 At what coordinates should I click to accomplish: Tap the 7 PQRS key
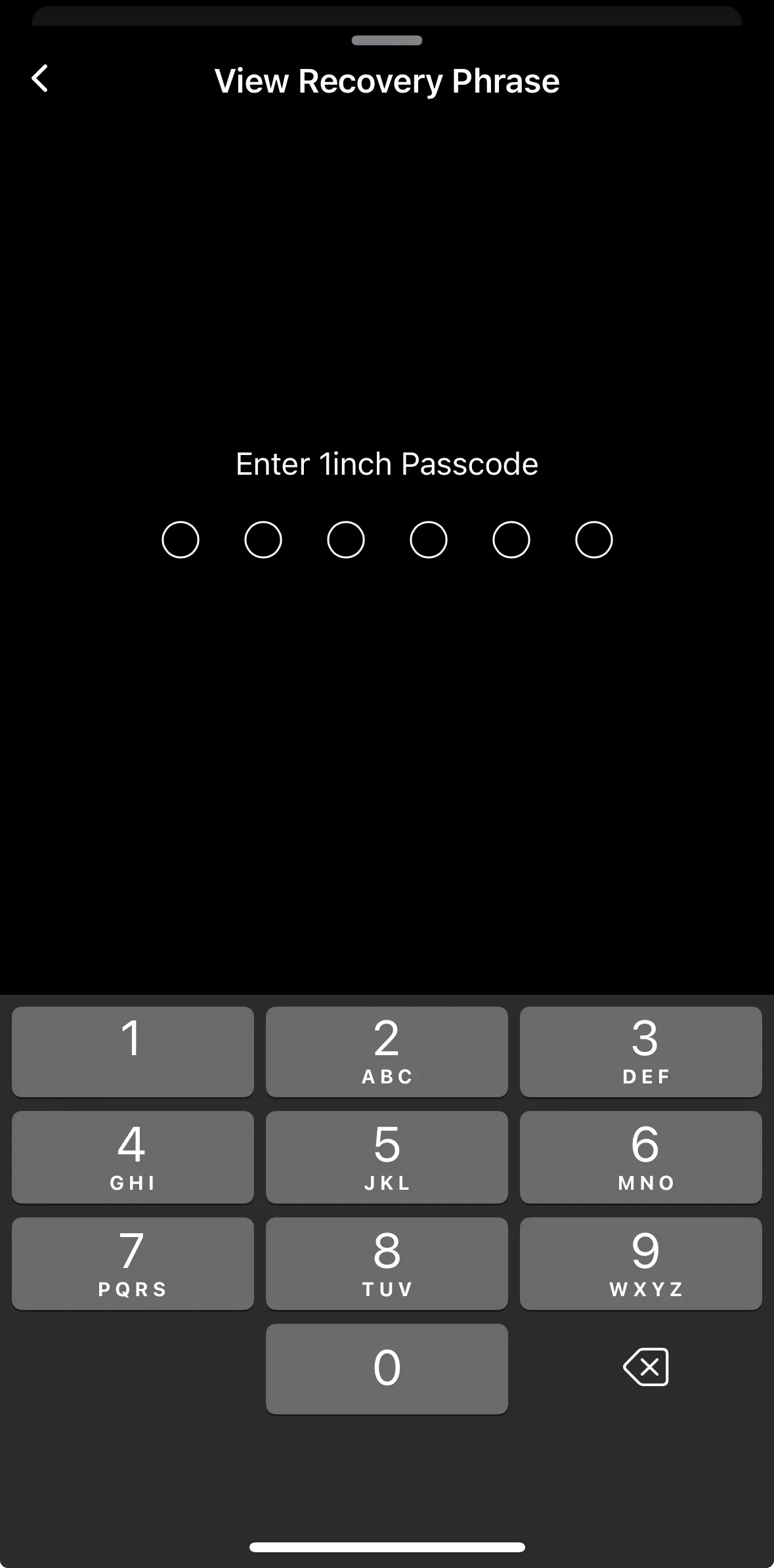click(x=133, y=1263)
